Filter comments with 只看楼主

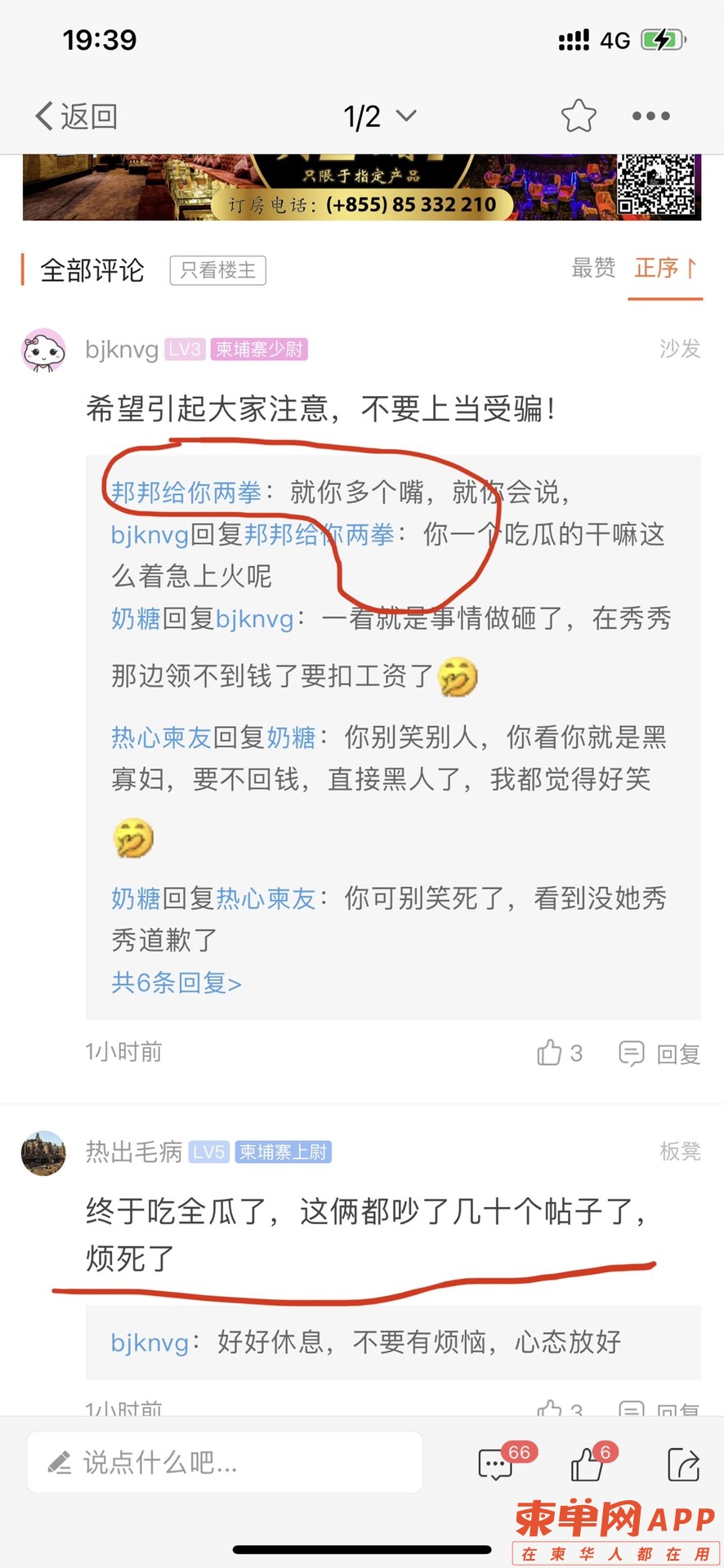click(217, 270)
